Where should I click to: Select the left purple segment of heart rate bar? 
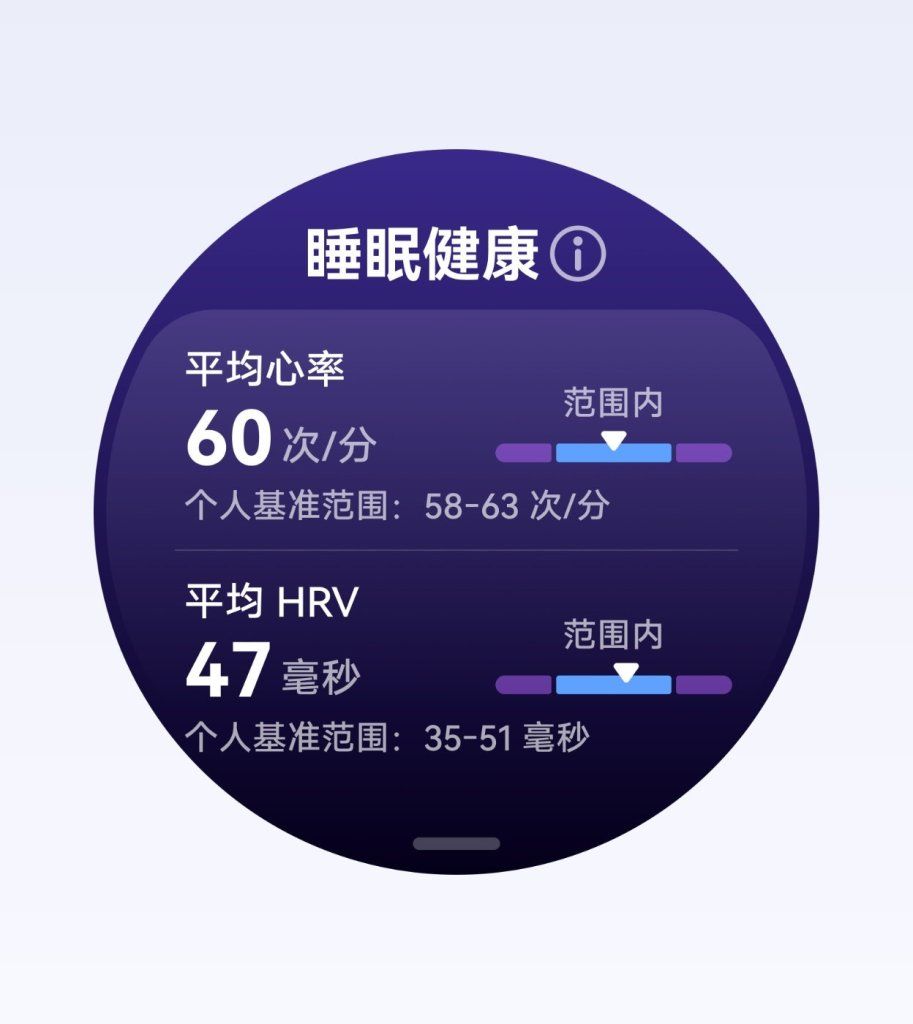521,452
